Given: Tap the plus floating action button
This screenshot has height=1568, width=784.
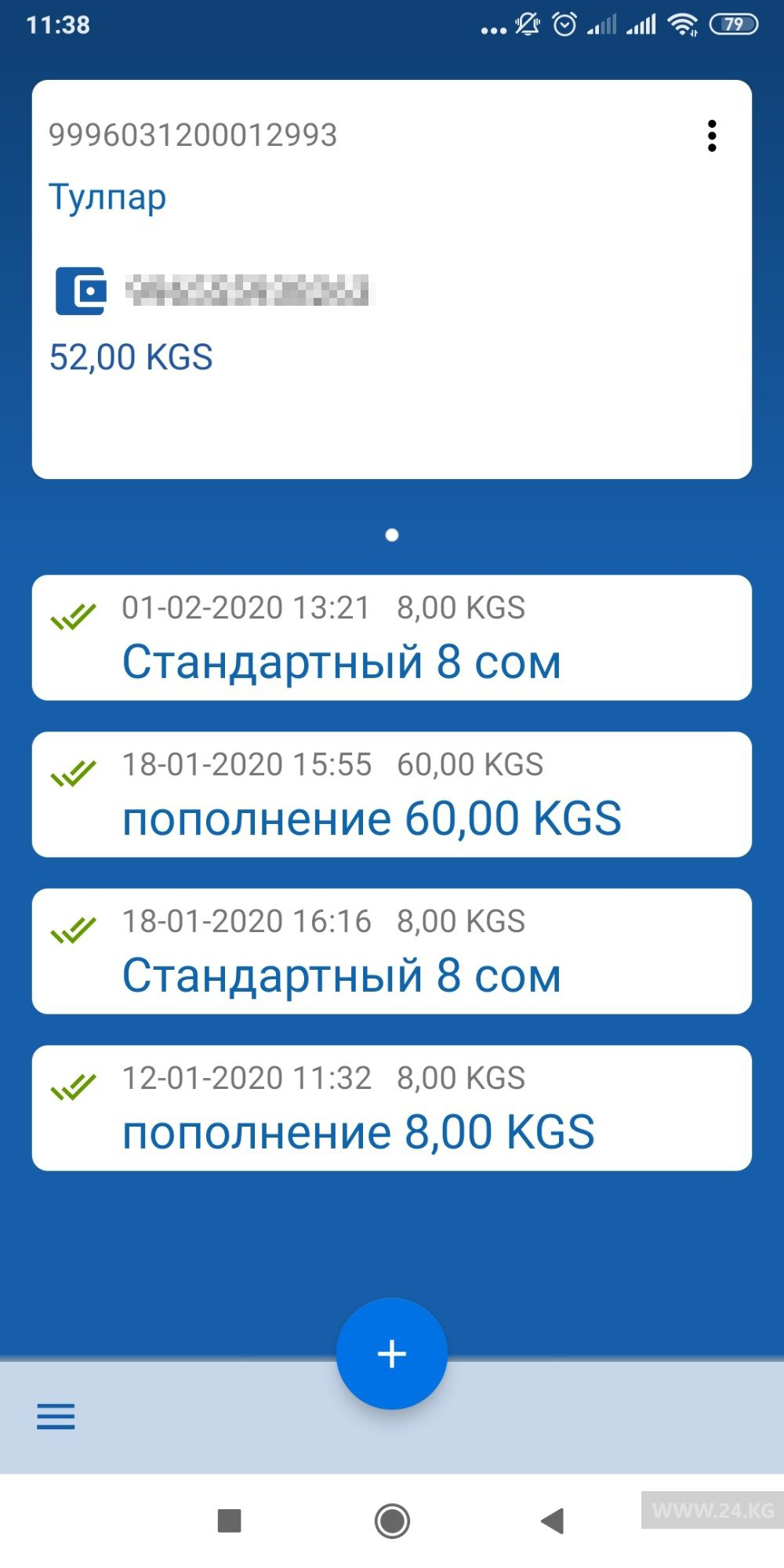Looking at the screenshot, I should click(392, 1354).
